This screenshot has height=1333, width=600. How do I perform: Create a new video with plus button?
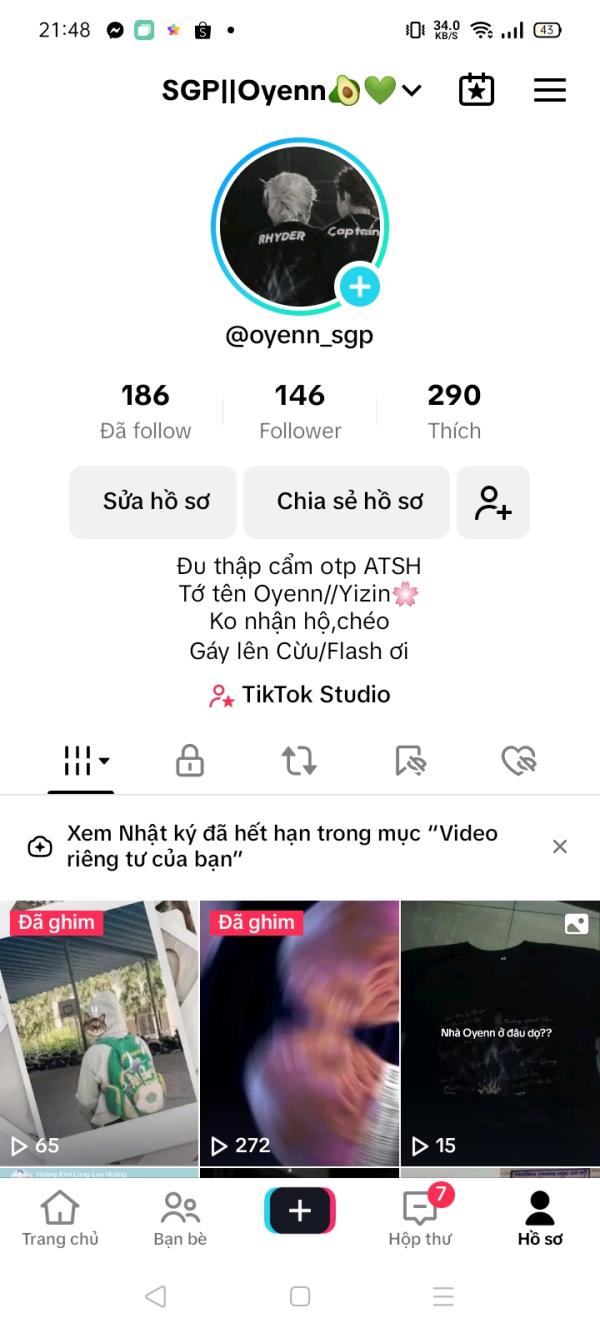click(x=300, y=1211)
